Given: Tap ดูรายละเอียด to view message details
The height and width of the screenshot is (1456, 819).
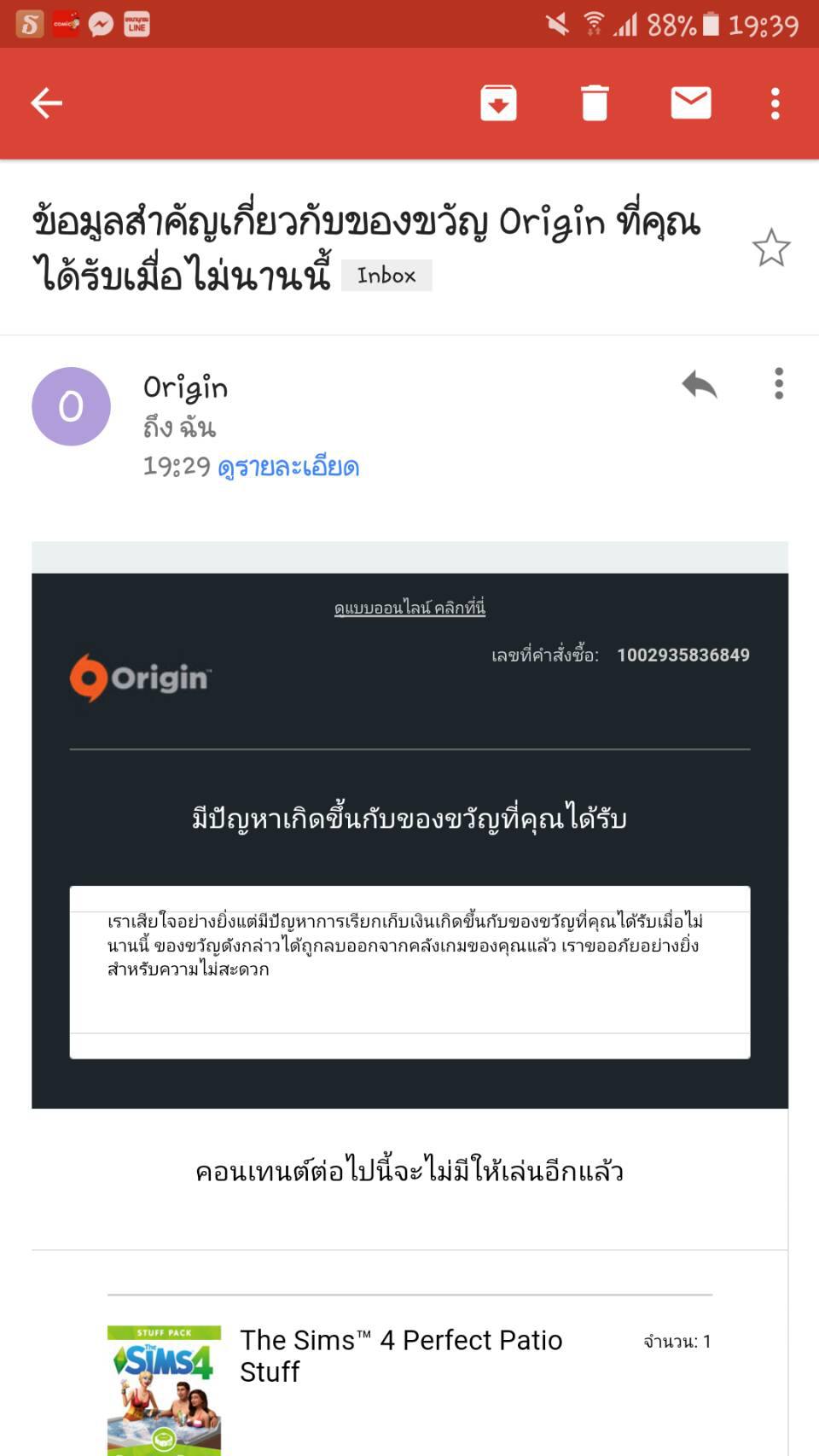Looking at the screenshot, I should [x=288, y=467].
